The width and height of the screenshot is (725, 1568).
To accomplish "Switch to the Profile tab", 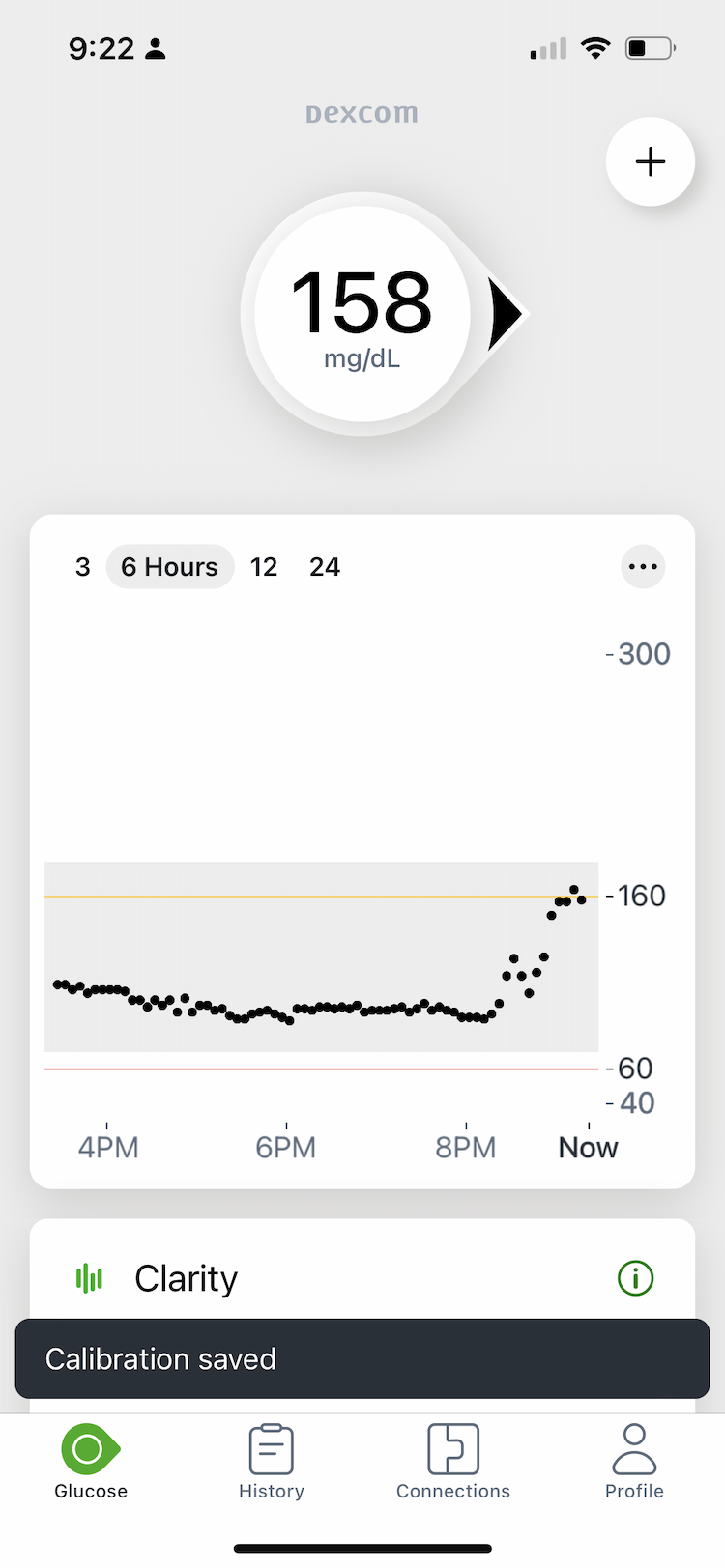I will pos(634,1462).
